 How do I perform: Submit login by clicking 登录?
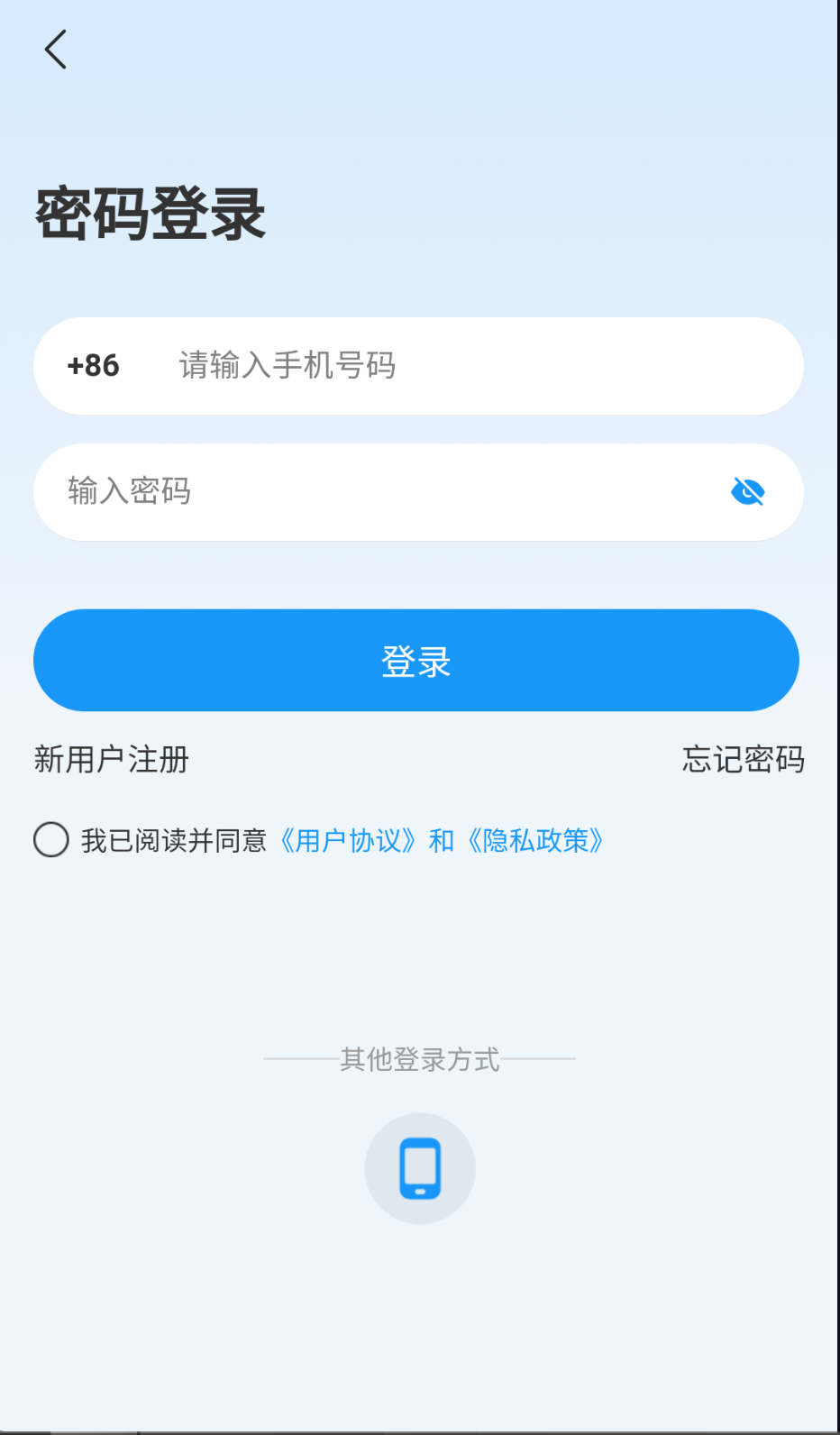pos(419,660)
